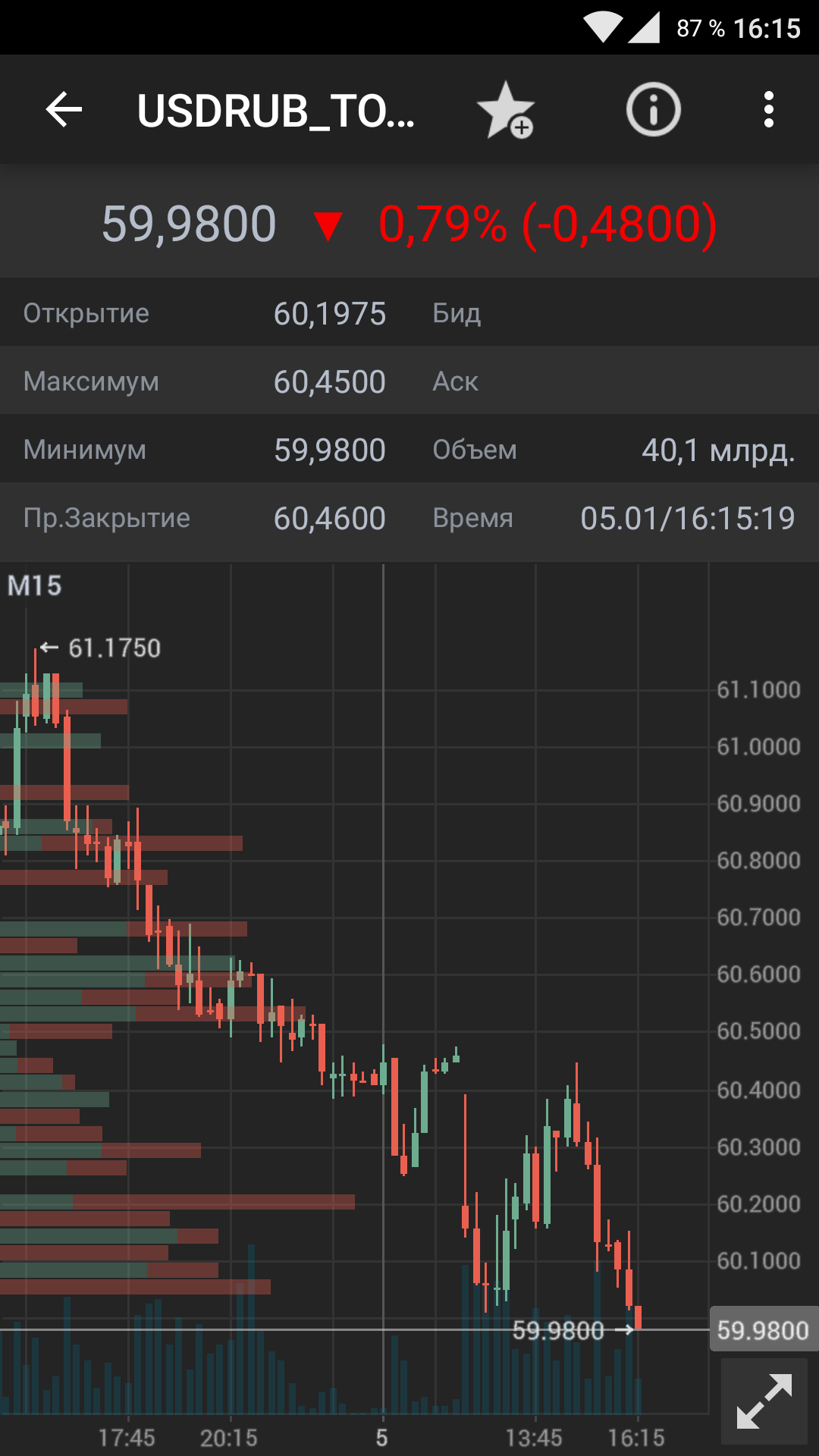
Task: Change the M15 chart timeframe
Action: 35,586
